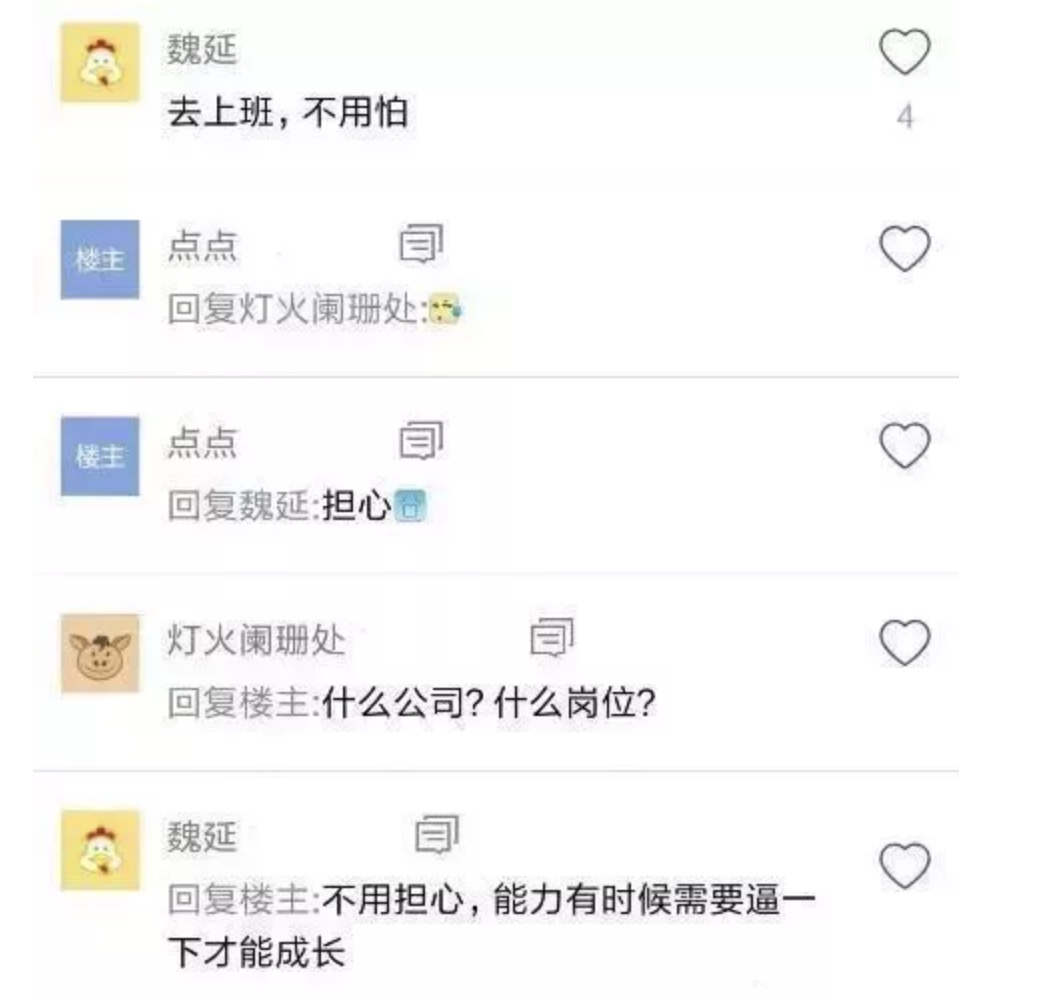Tap the reply icon on 魏延's "不用担心" comment
This screenshot has width=1040, height=996.
tap(437, 834)
